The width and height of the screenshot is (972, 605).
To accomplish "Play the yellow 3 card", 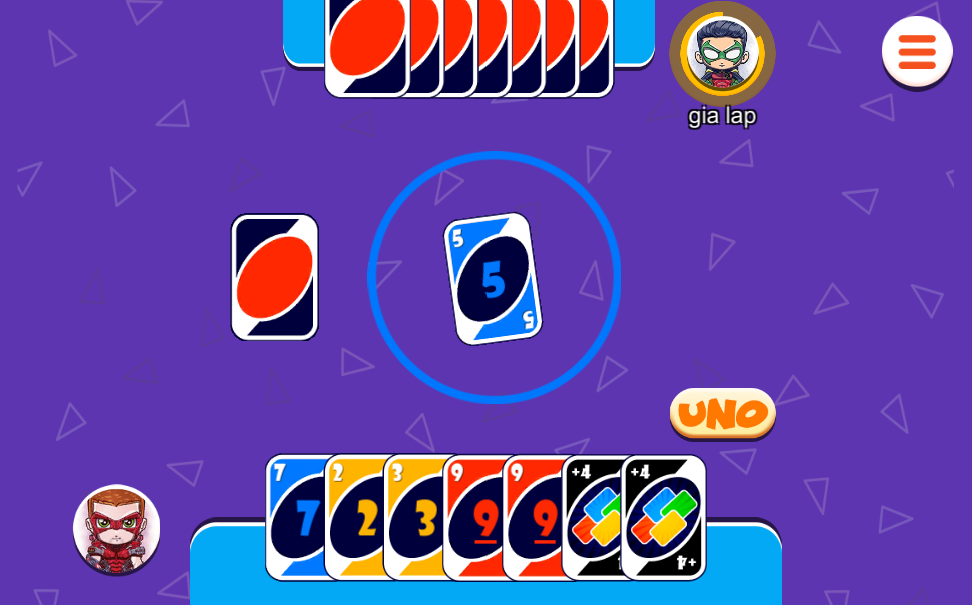I will 412,518.
